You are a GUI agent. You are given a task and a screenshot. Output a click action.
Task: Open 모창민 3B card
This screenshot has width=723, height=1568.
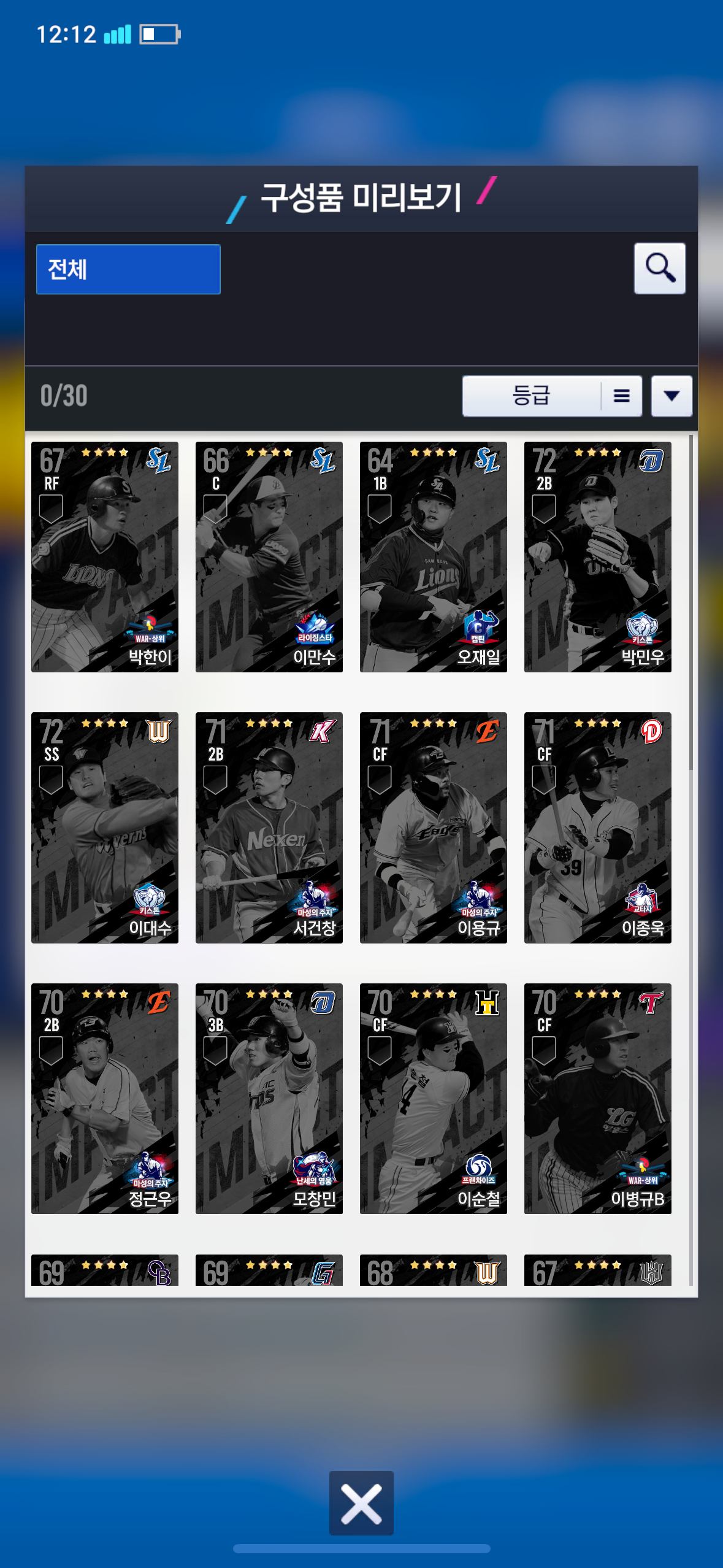click(269, 1098)
